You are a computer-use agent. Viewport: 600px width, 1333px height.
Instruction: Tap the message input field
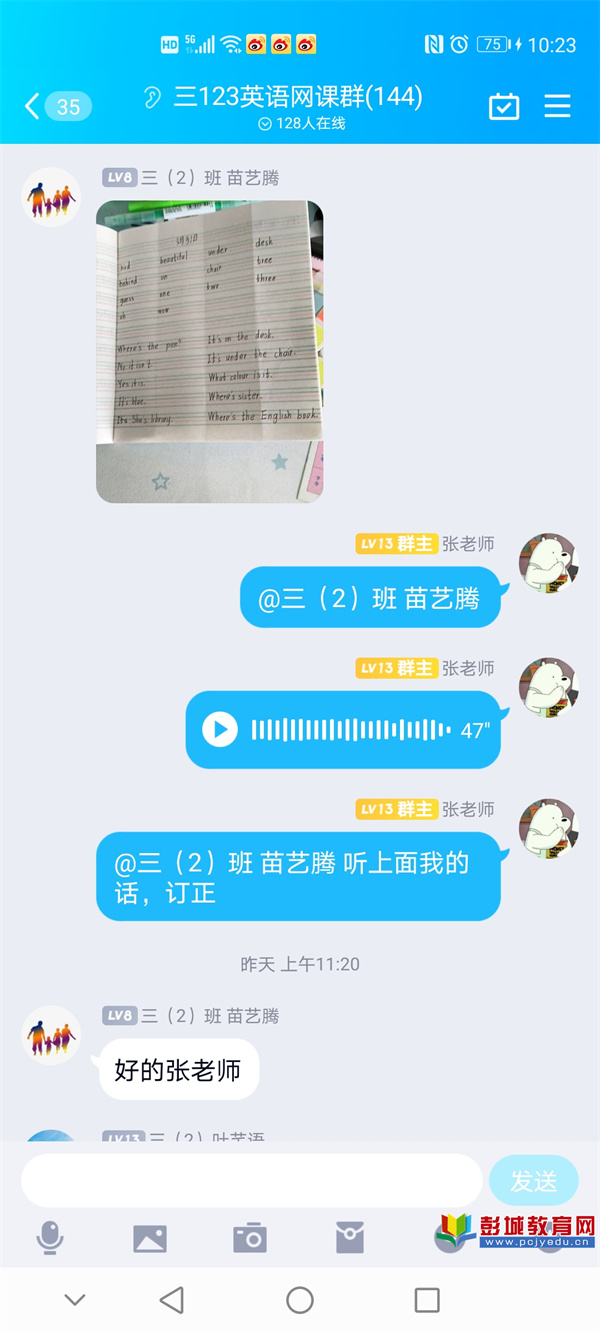[x=250, y=1180]
